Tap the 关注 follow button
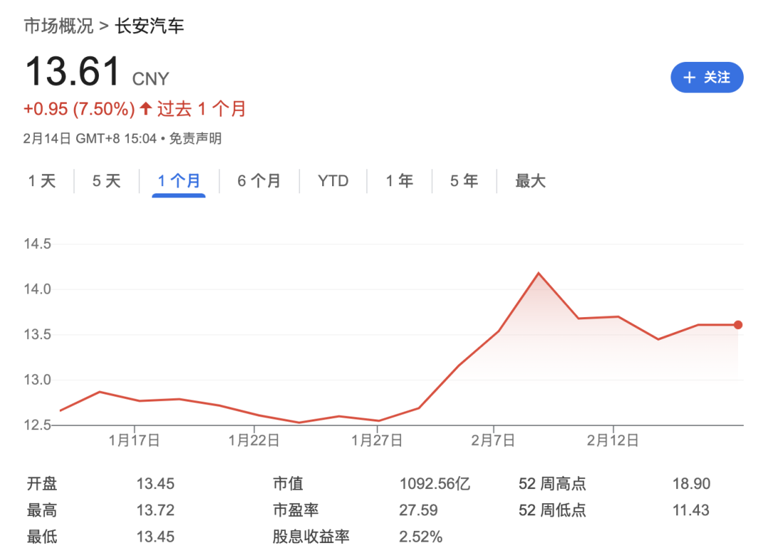768x558 pixels. click(706, 77)
